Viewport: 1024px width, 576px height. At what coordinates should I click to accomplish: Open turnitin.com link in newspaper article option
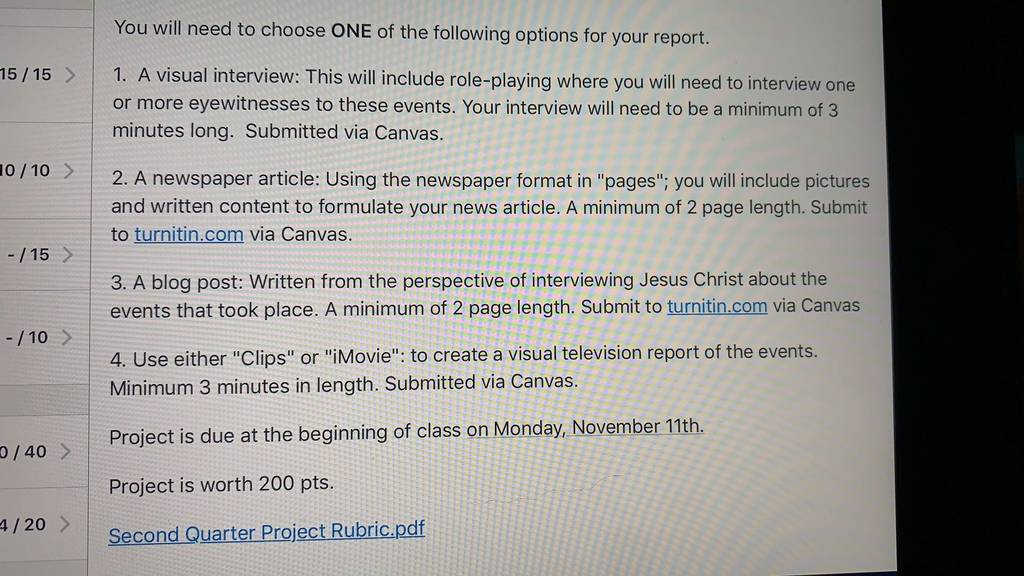pyautogui.click(x=189, y=234)
